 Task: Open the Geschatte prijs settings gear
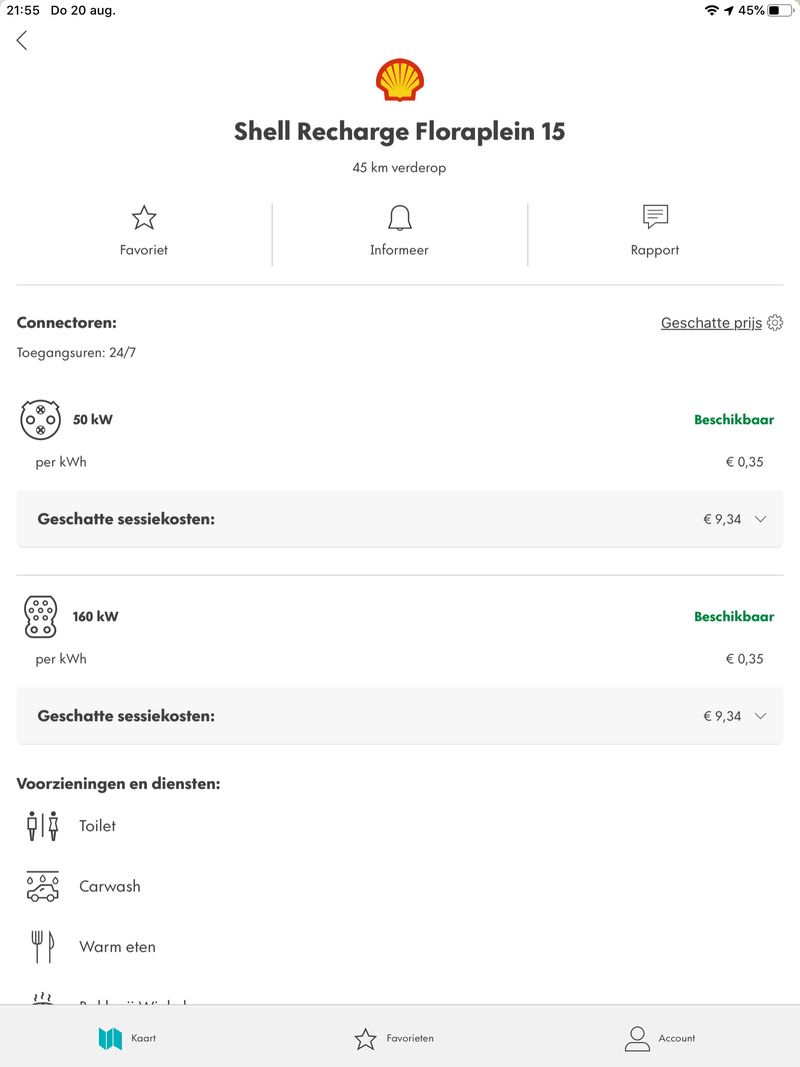pyautogui.click(x=775, y=322)
